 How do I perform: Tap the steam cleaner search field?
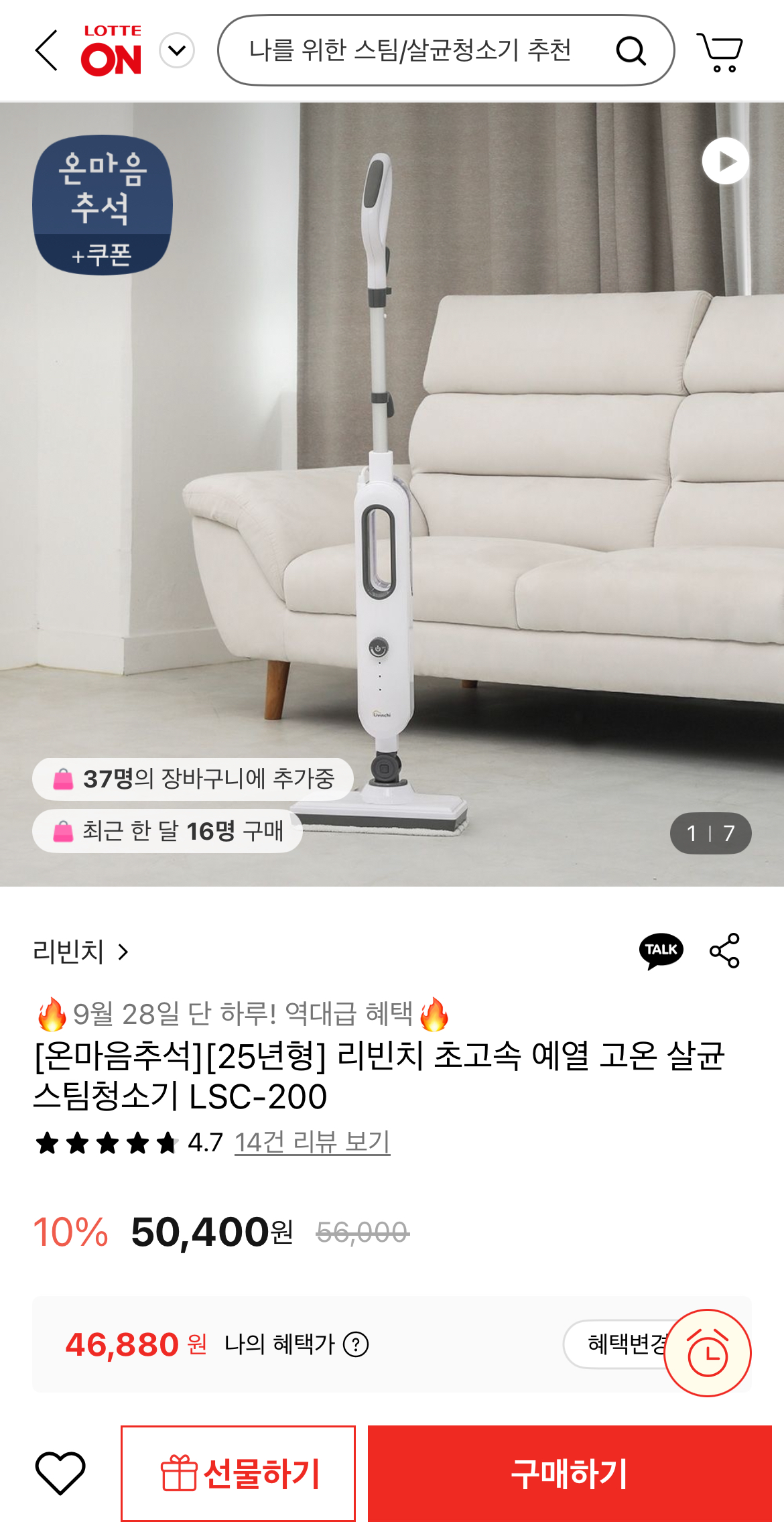tap(410, 50)
